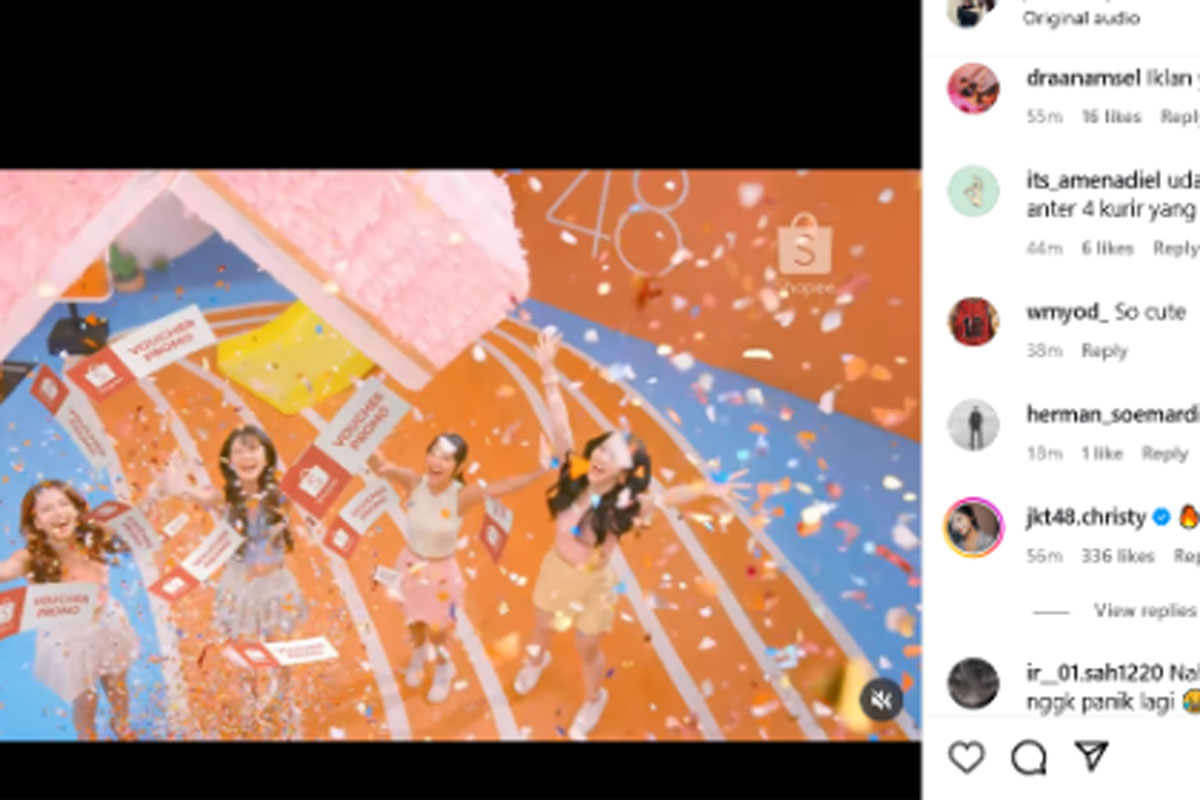Share the post via paper plane icon

(x=1091, y=756)
